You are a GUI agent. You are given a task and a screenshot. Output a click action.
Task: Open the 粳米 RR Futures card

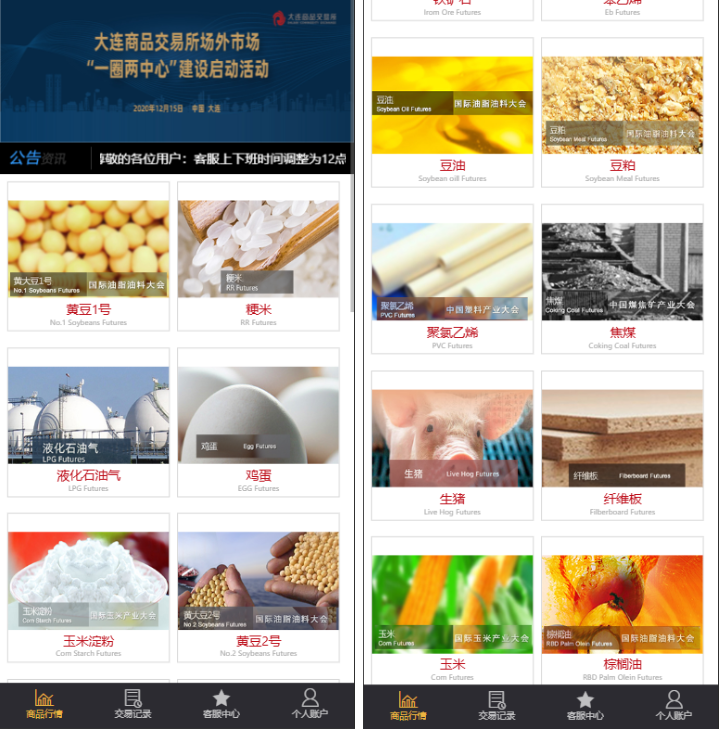coord(258,256)
